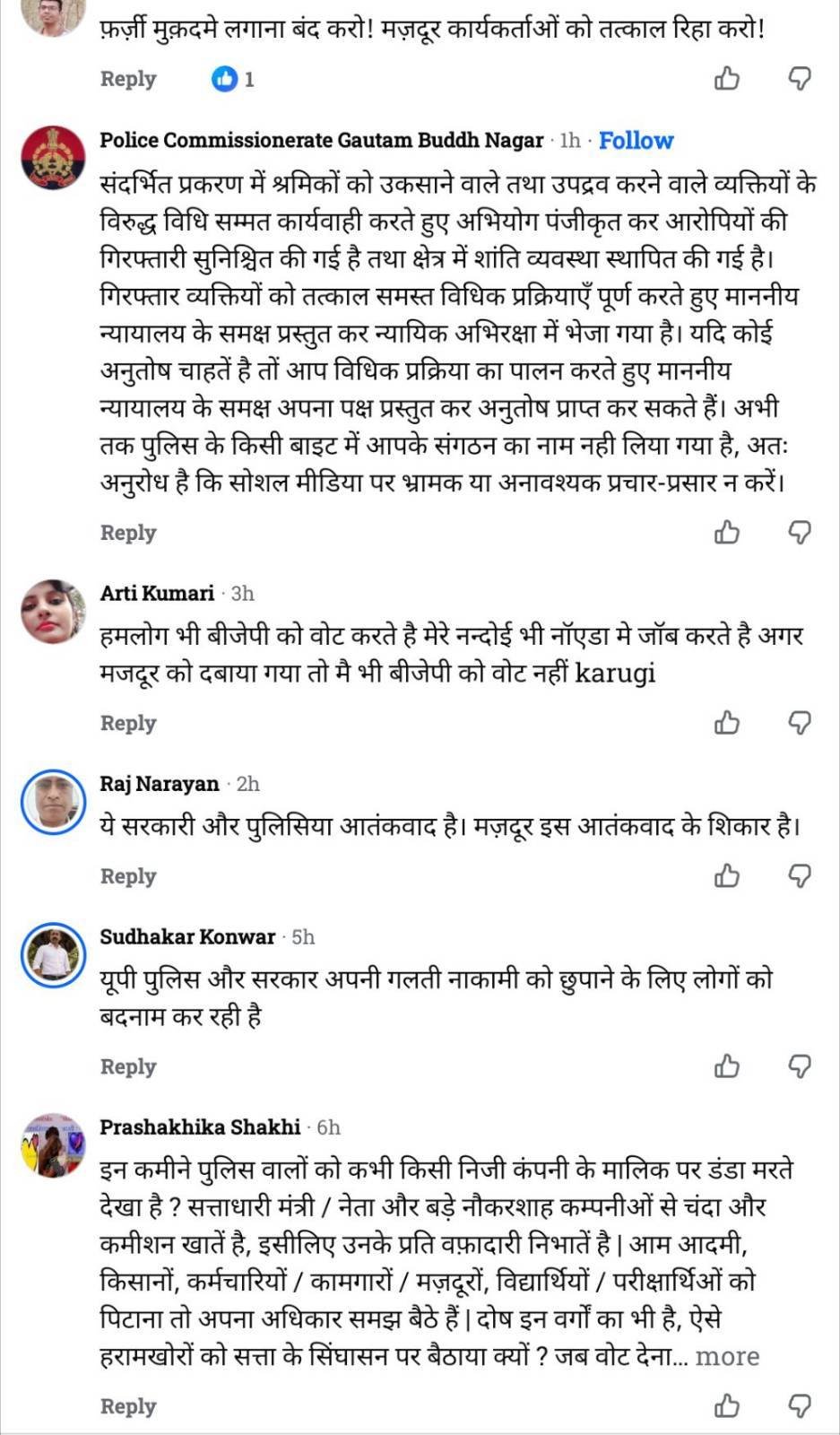Open Raj Narayan's profile from his name
The height and width of the screenshot is (1435, 840).
160,784
